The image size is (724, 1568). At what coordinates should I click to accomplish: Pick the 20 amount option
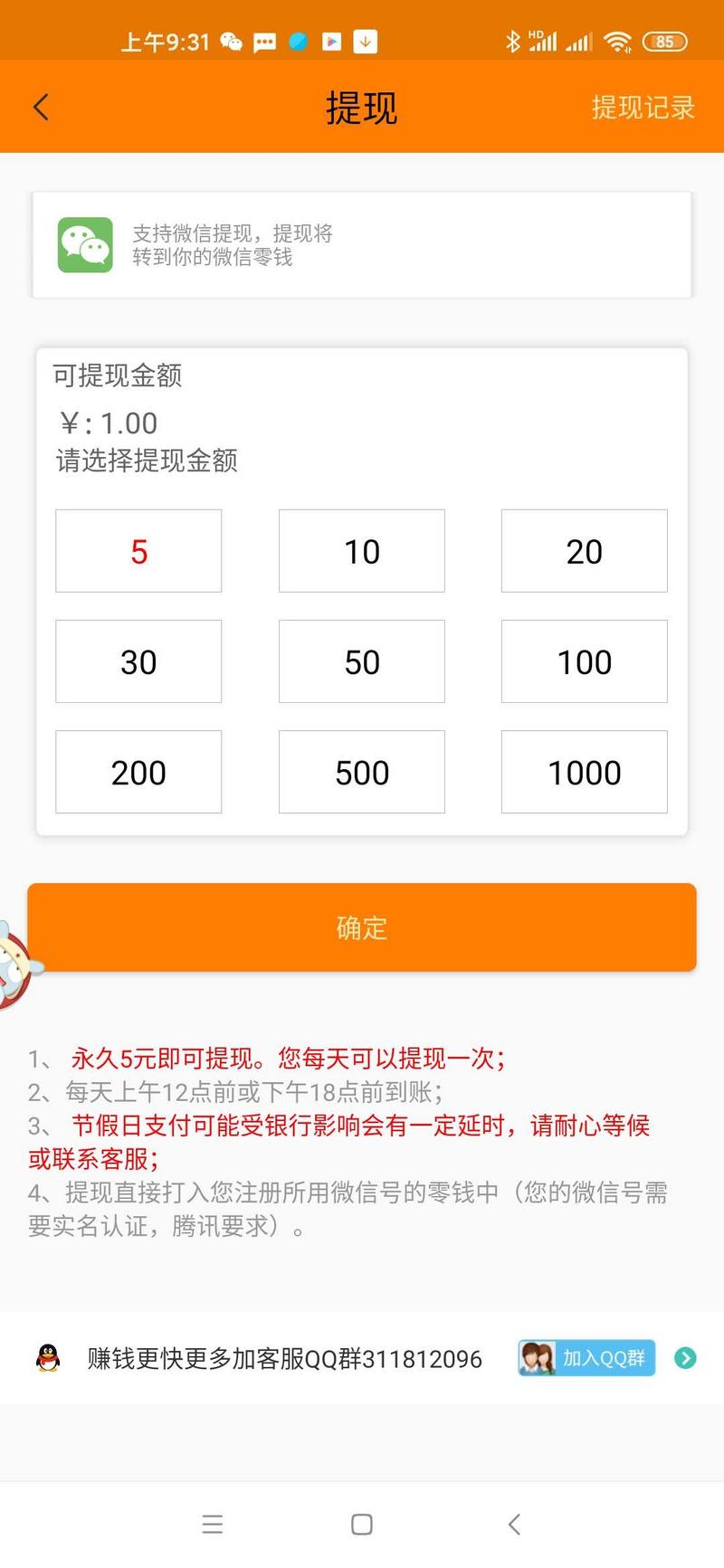click(585, 551)
